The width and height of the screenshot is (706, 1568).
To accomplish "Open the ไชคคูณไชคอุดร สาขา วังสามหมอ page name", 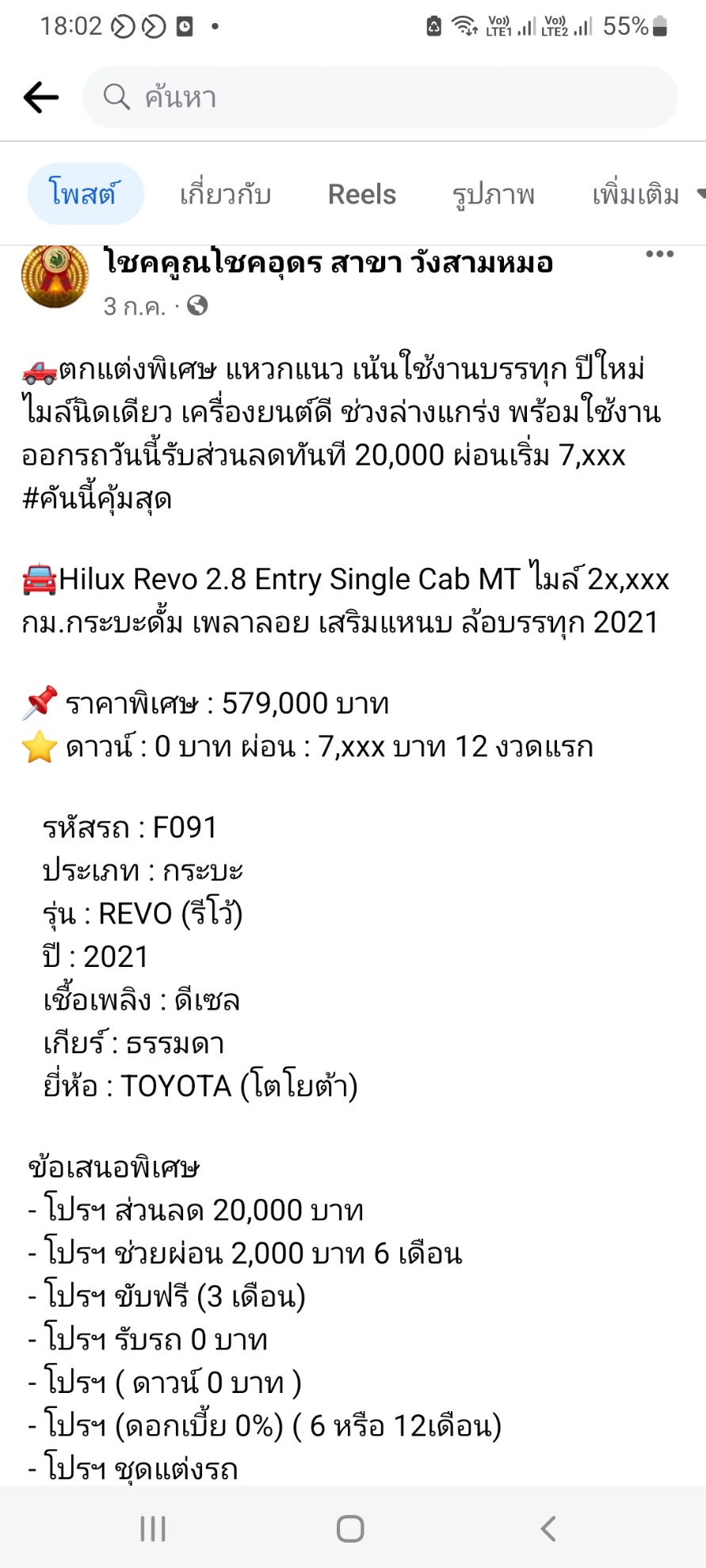I will 328,262.
